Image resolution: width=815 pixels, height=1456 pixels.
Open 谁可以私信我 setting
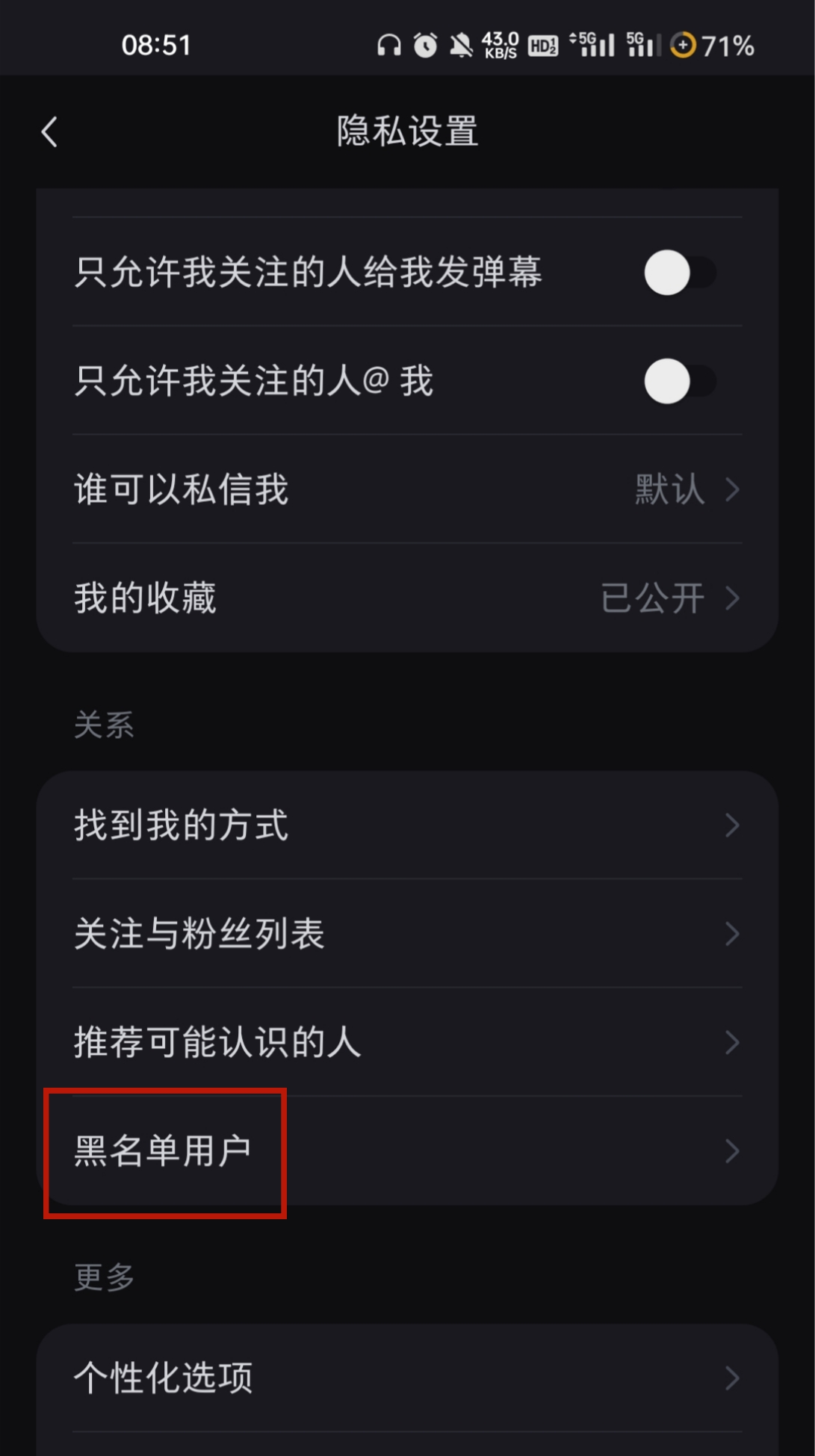click(x=407, y=489)
